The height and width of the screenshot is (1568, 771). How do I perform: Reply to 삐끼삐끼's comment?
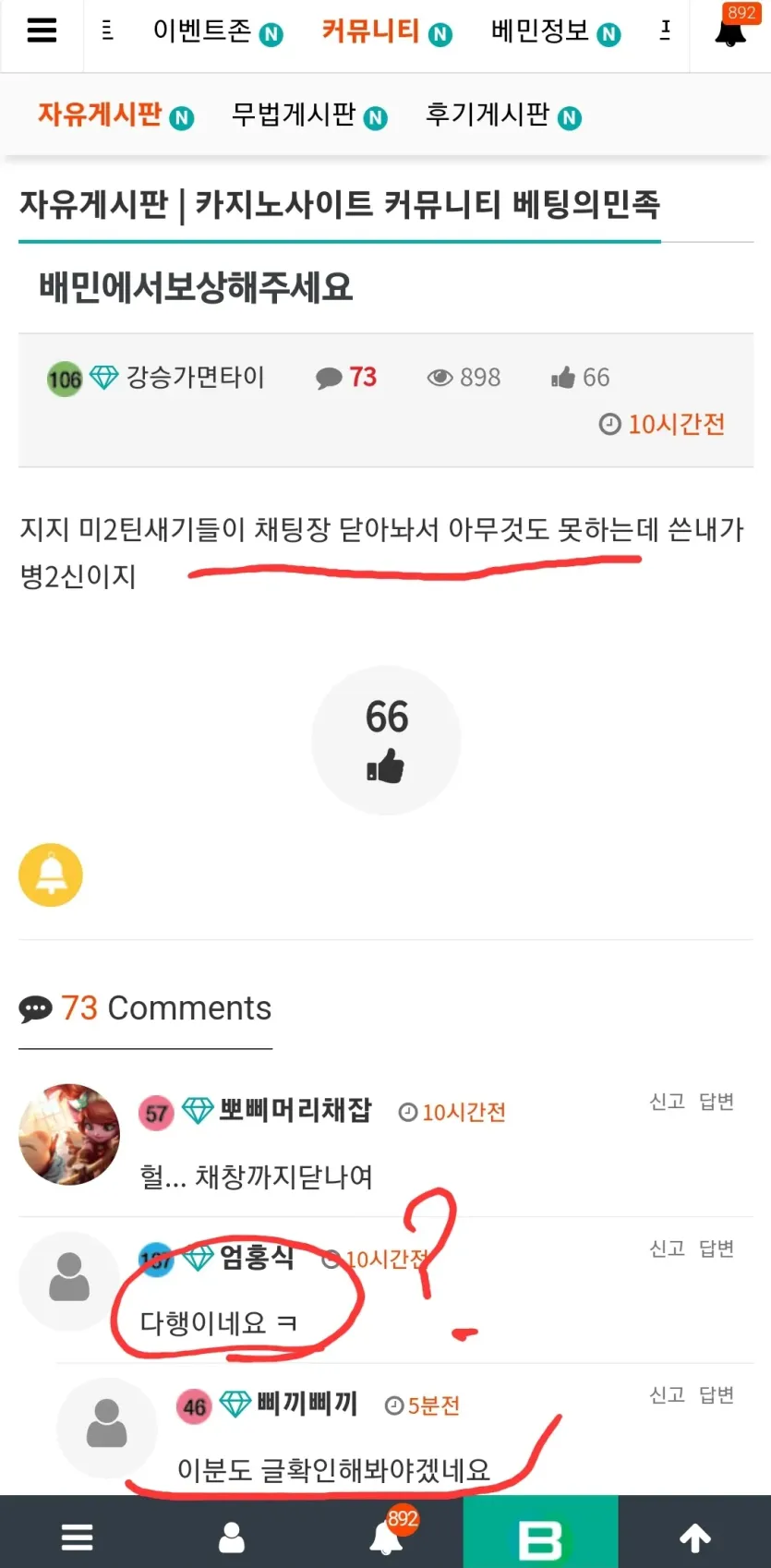717,1394
